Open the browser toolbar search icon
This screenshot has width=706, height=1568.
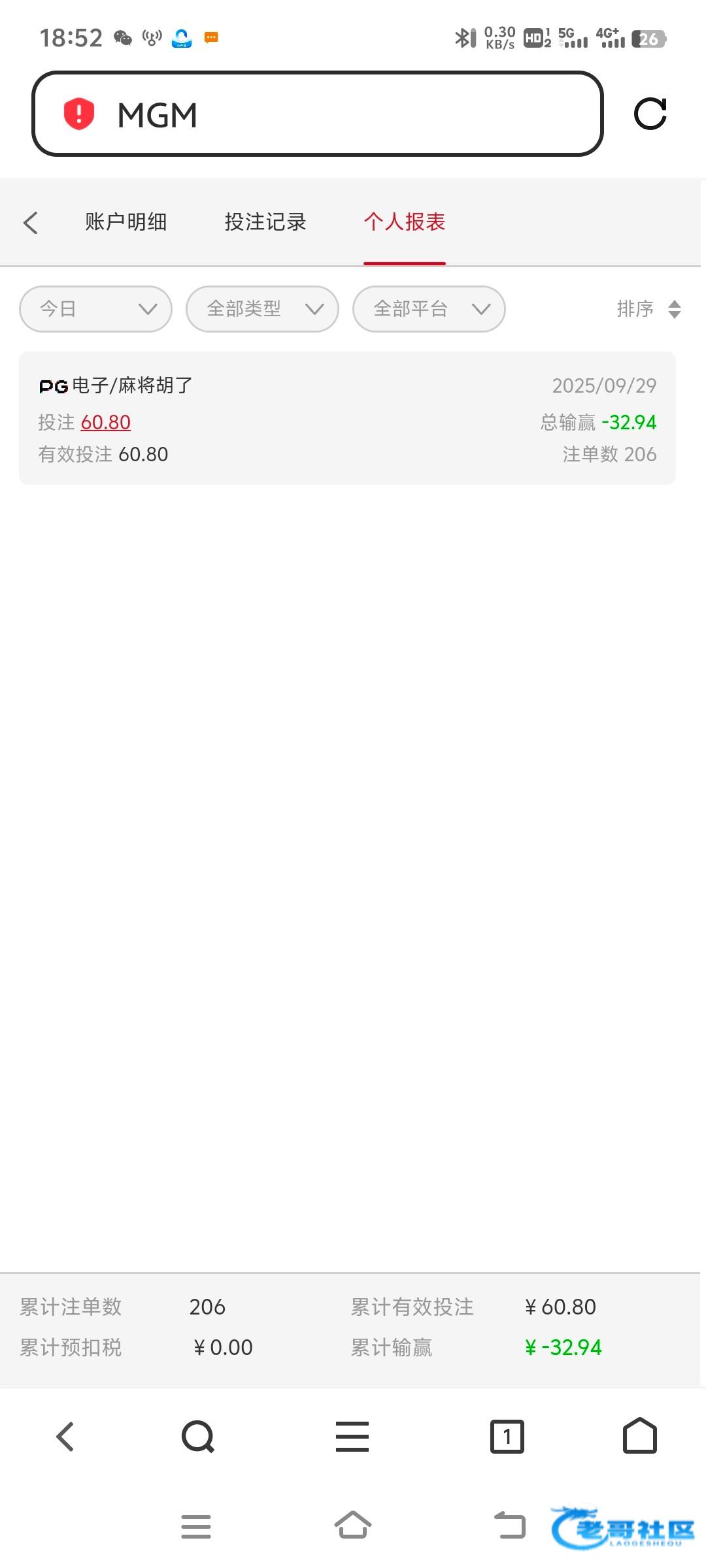click(x=198, y=1437)
